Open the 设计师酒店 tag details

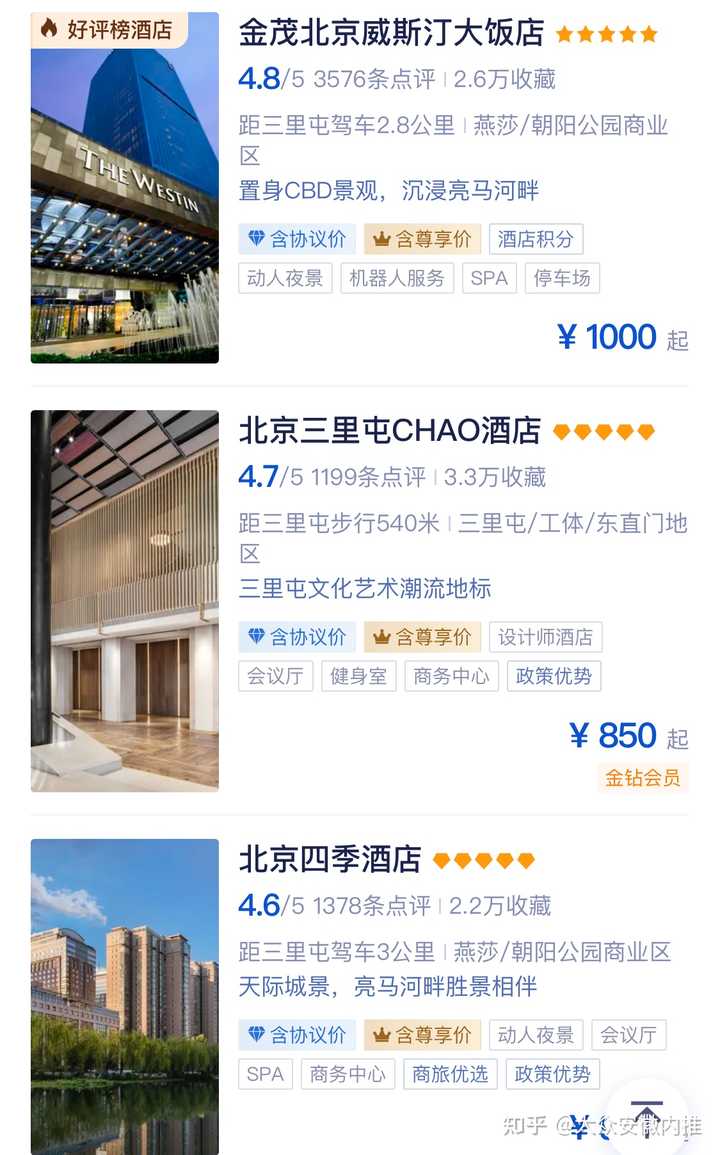point(548,637)
